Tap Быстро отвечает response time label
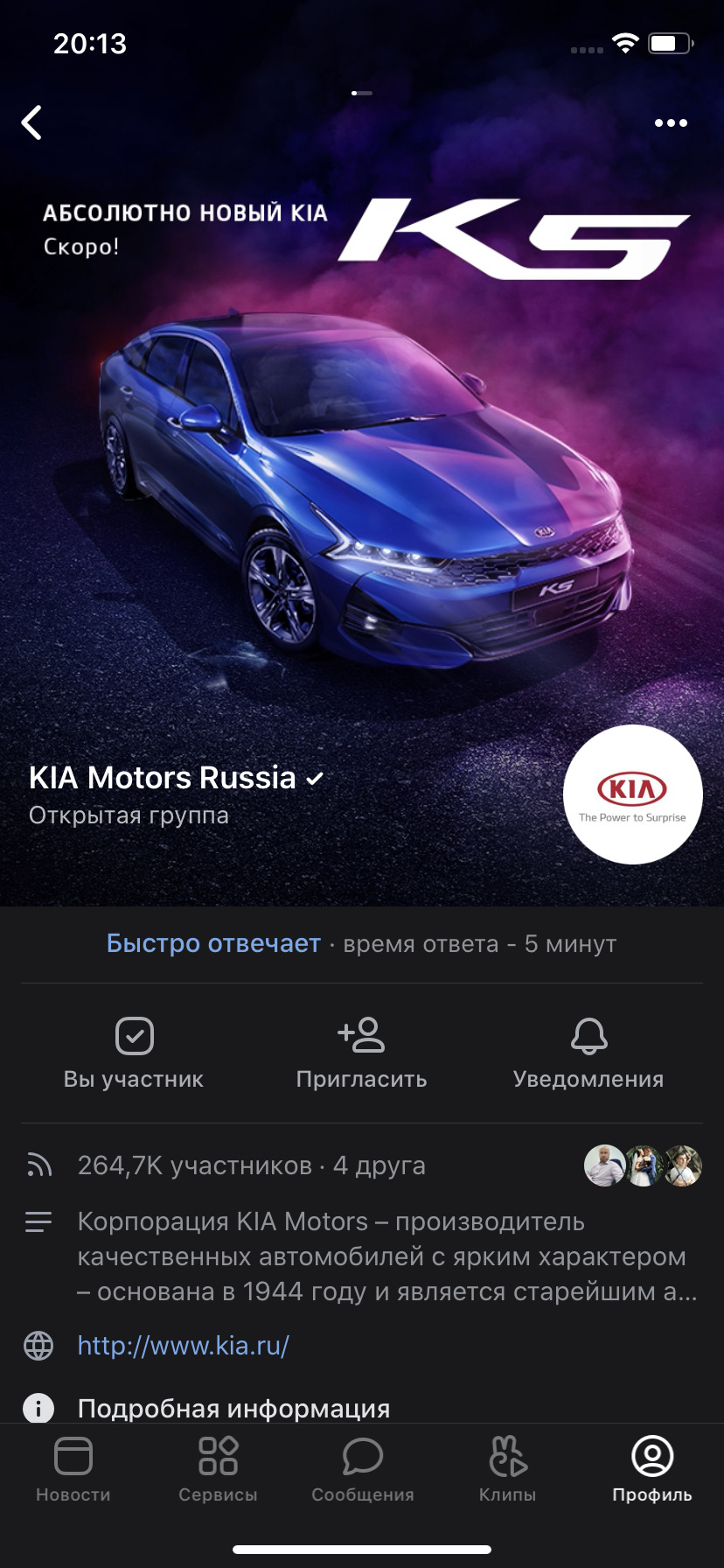The image size is (724, 1568). [212, 943]
